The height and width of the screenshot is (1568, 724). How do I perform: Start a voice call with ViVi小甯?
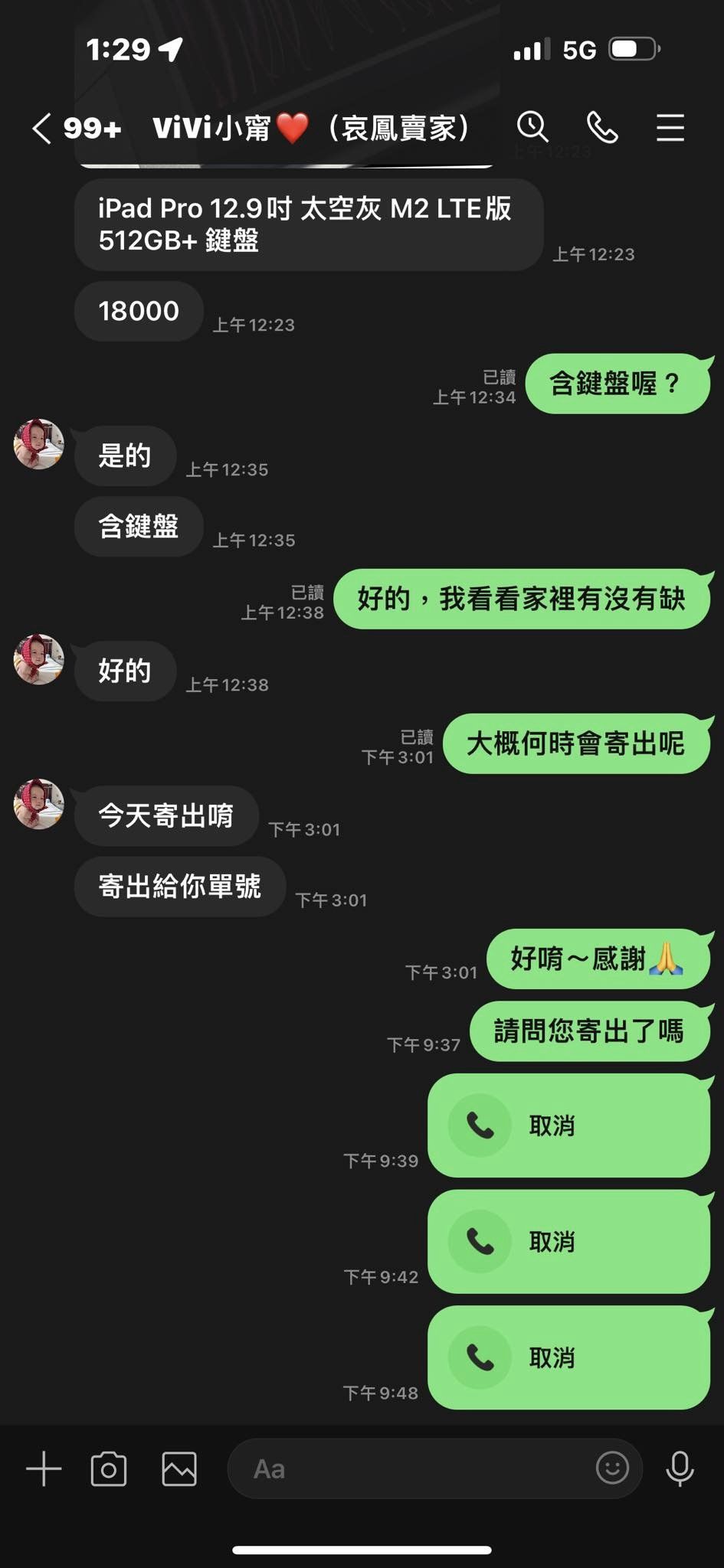[602, 127]
